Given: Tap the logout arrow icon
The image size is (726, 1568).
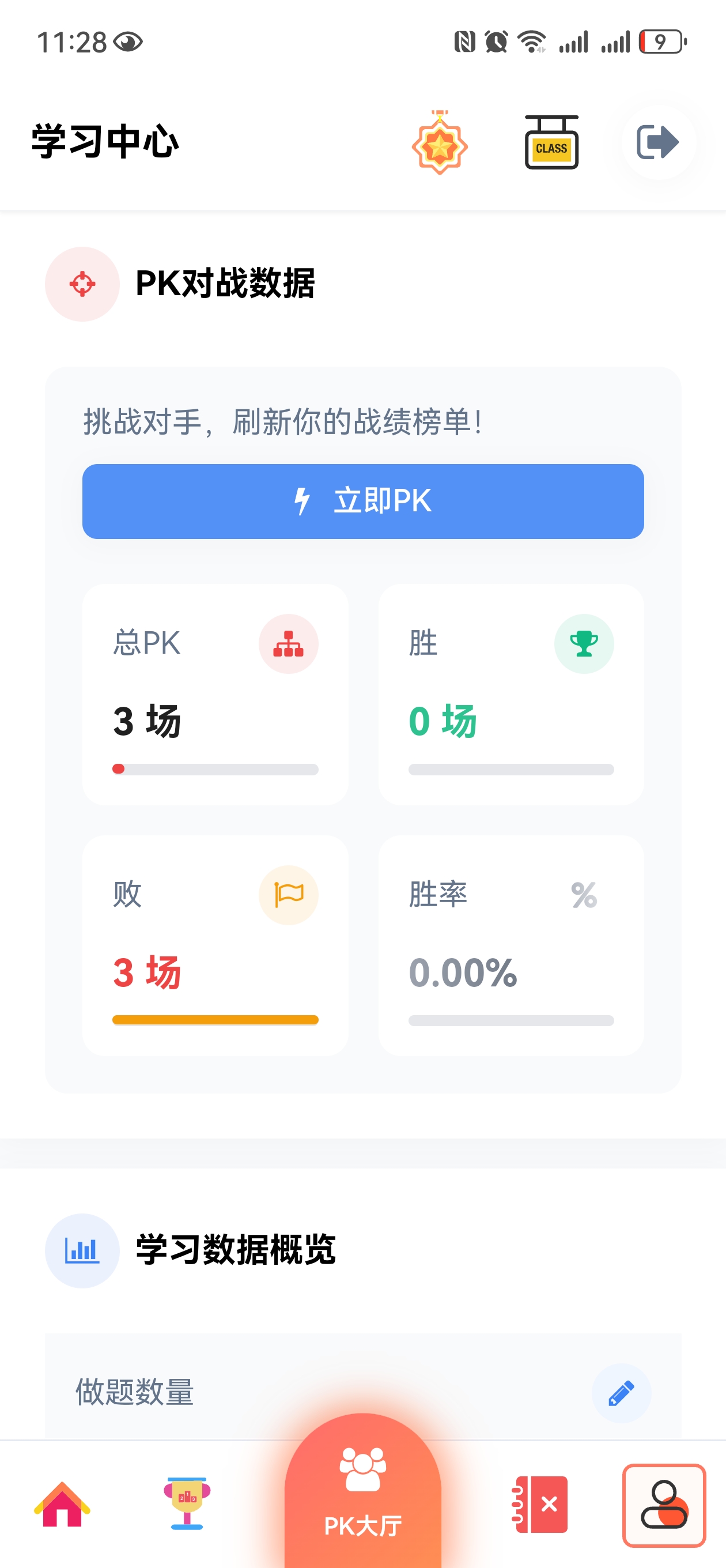Looking at the screenshot, I should [658, 142].
